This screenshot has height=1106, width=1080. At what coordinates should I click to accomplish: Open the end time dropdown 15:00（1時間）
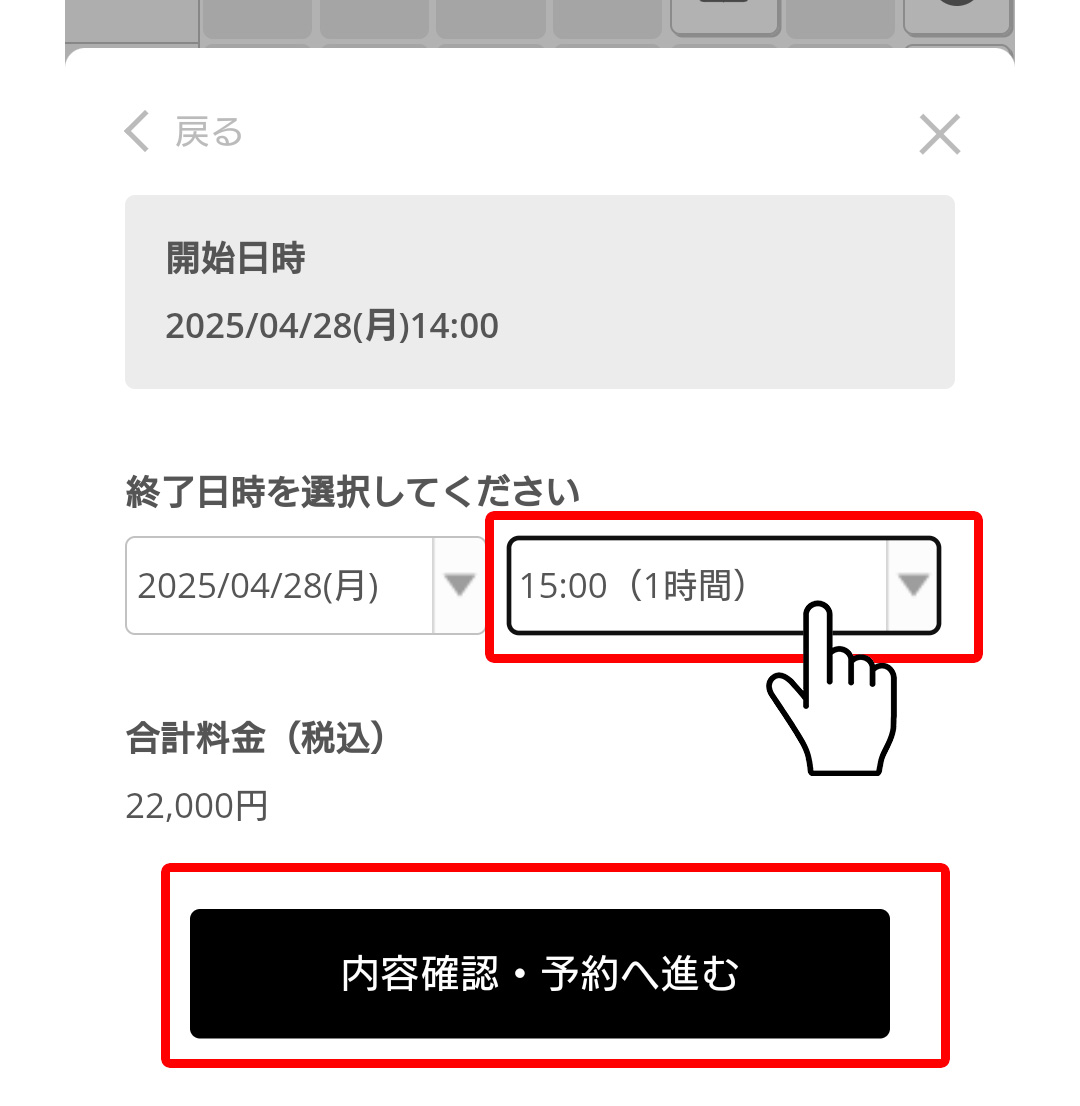point(722,586)
